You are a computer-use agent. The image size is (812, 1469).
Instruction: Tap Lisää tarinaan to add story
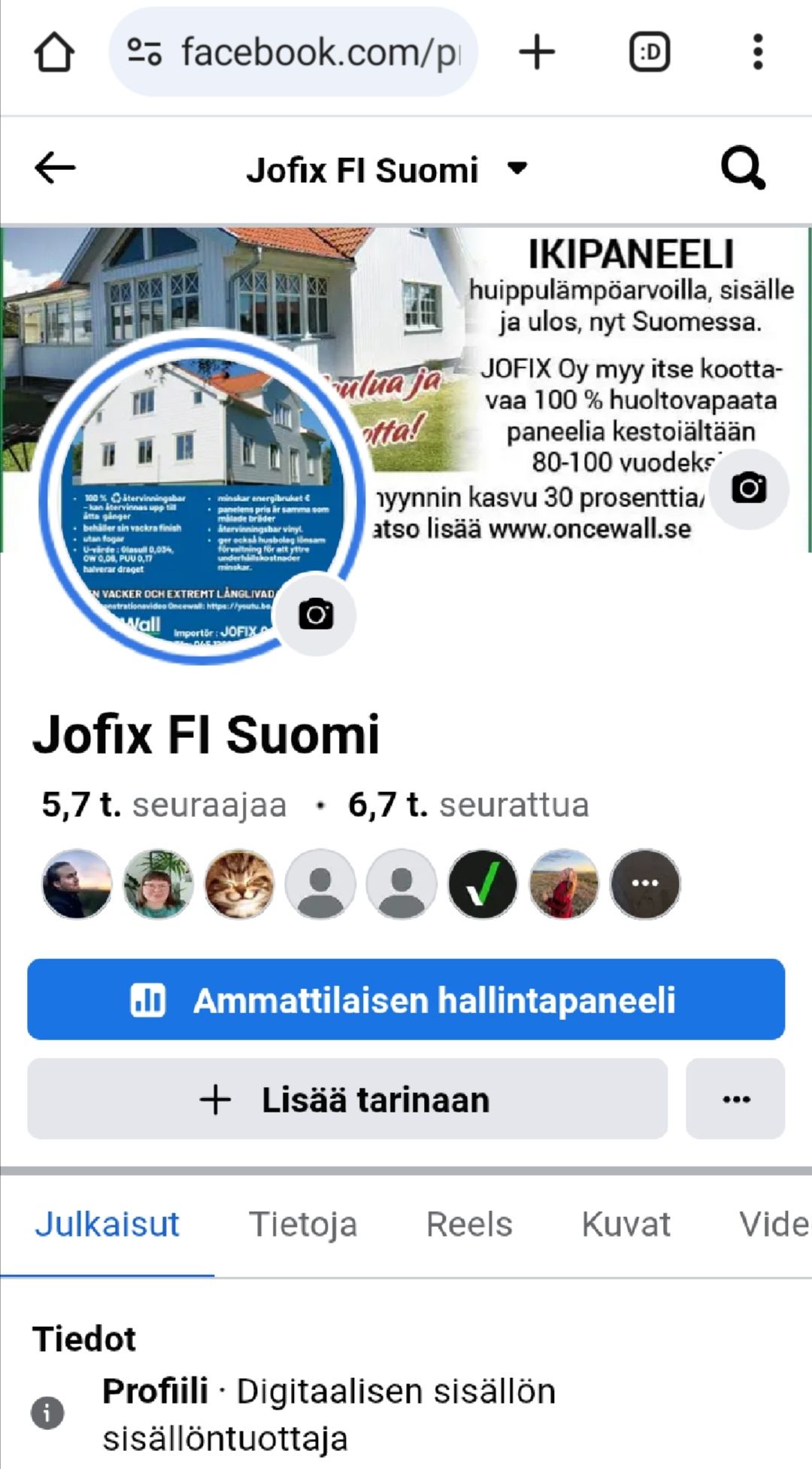(347, 1099)
